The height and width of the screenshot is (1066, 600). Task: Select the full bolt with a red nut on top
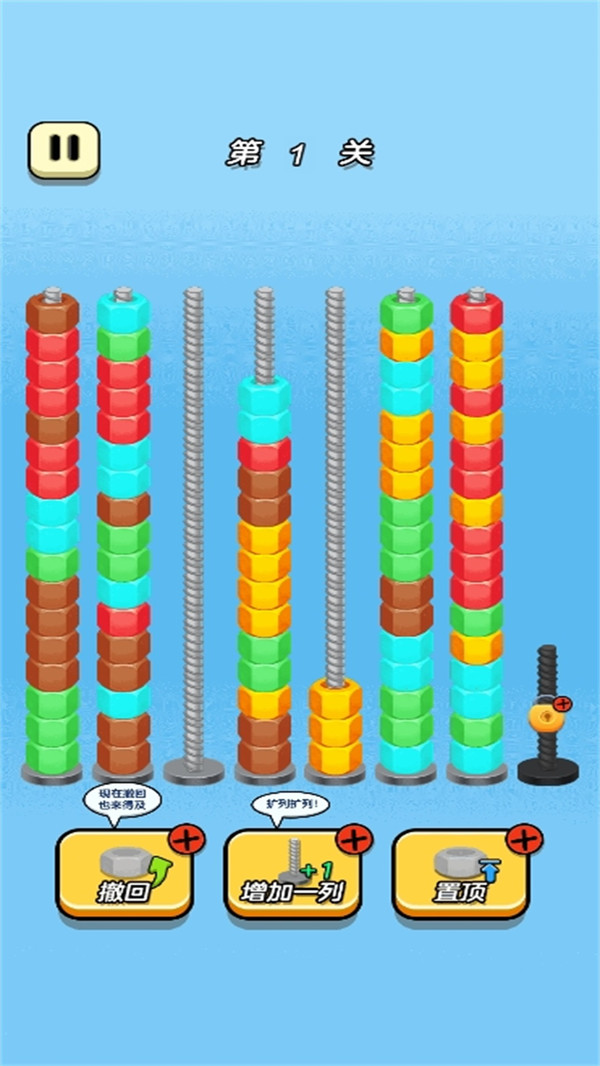point(476,530)
